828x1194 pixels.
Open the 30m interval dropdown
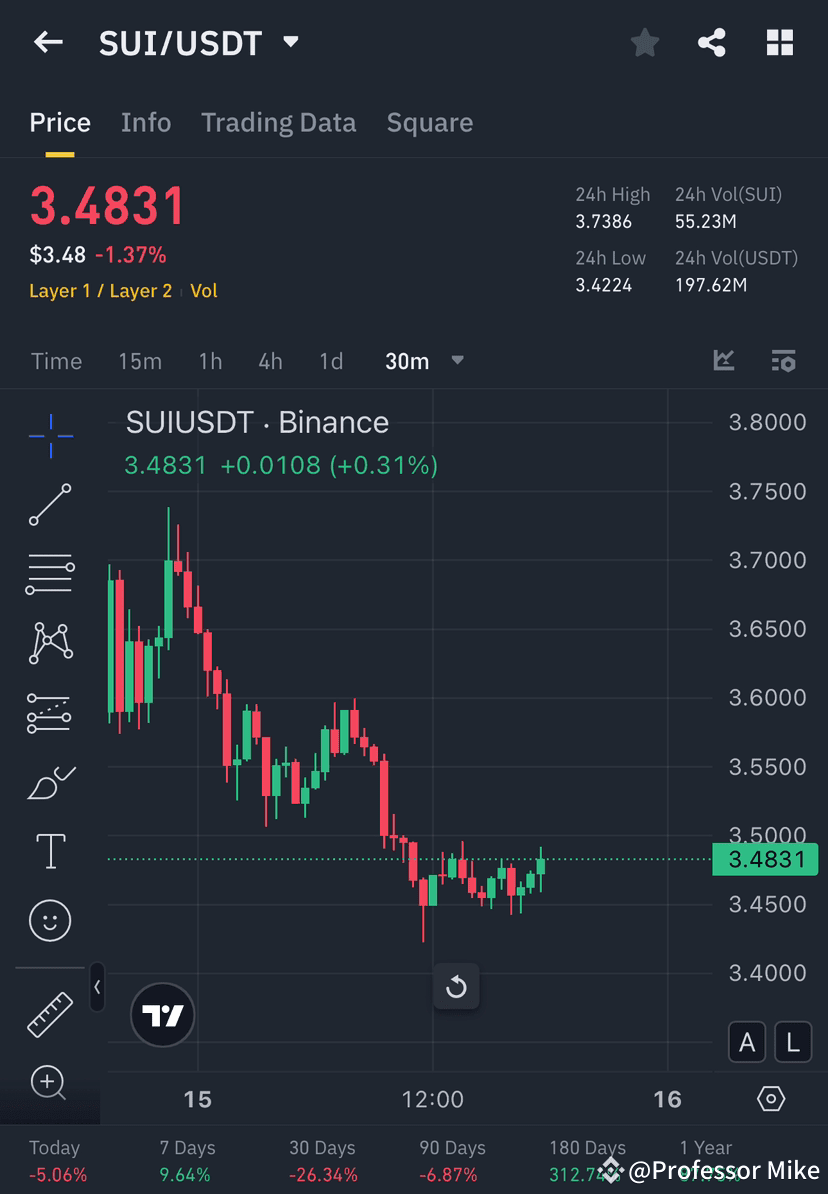click(424, 361)
